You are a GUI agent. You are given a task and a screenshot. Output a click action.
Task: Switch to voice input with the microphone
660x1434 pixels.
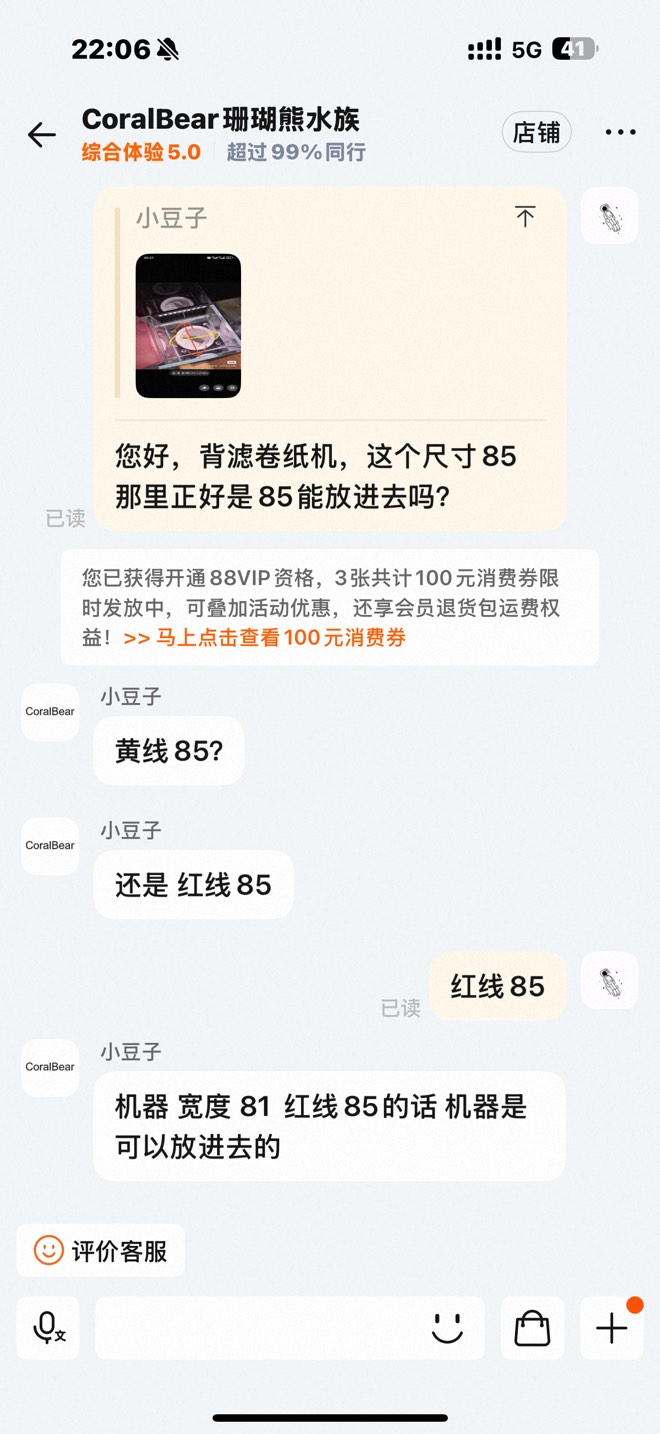click(x=48, y=1328)
